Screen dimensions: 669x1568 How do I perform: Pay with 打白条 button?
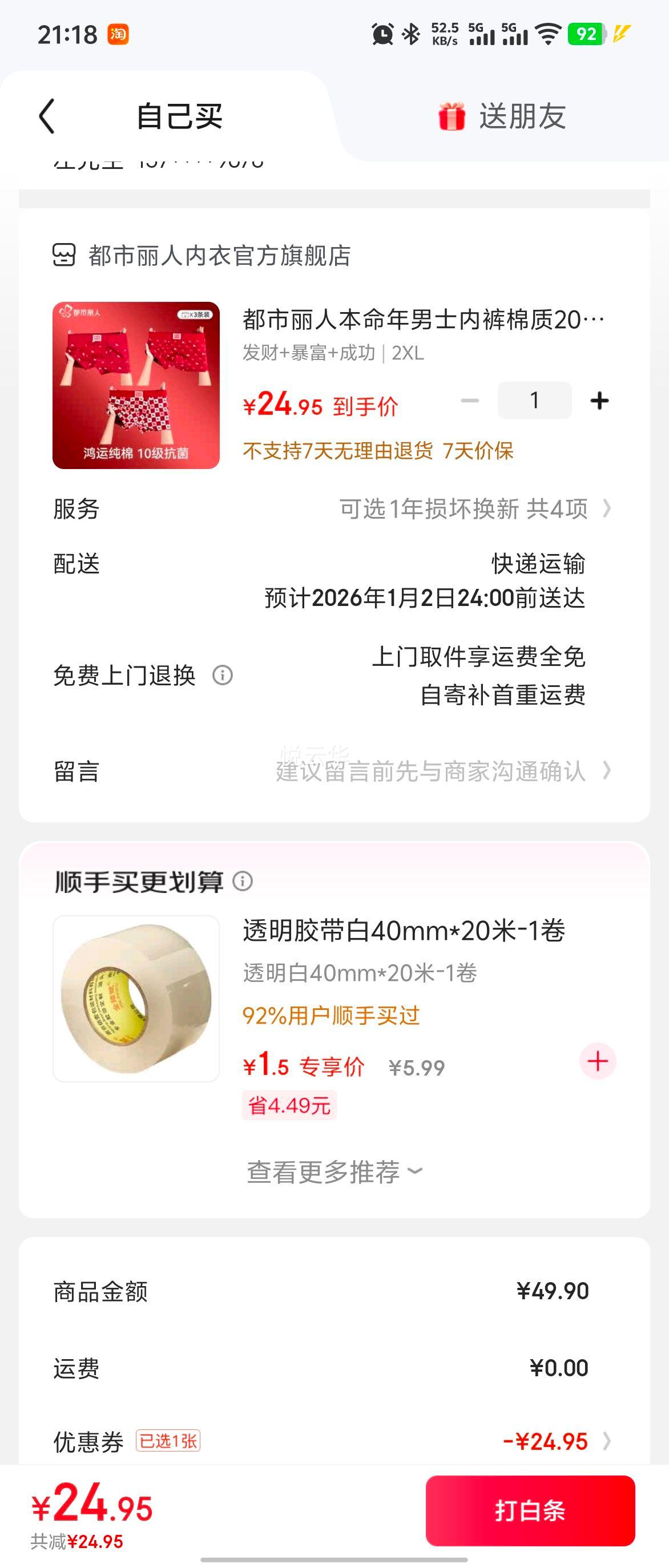pos(530,1511)
